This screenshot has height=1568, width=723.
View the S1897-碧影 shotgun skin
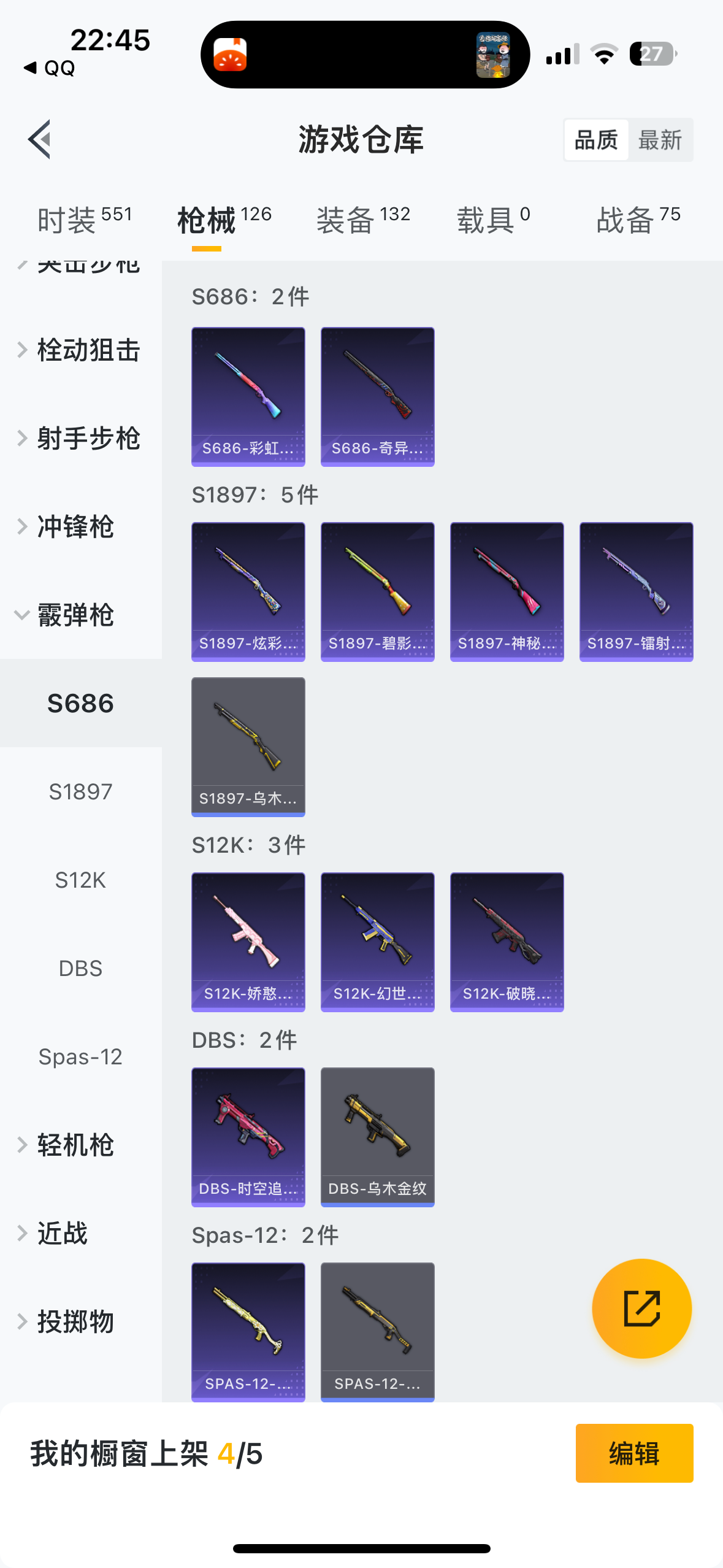[x=378, y=592]
